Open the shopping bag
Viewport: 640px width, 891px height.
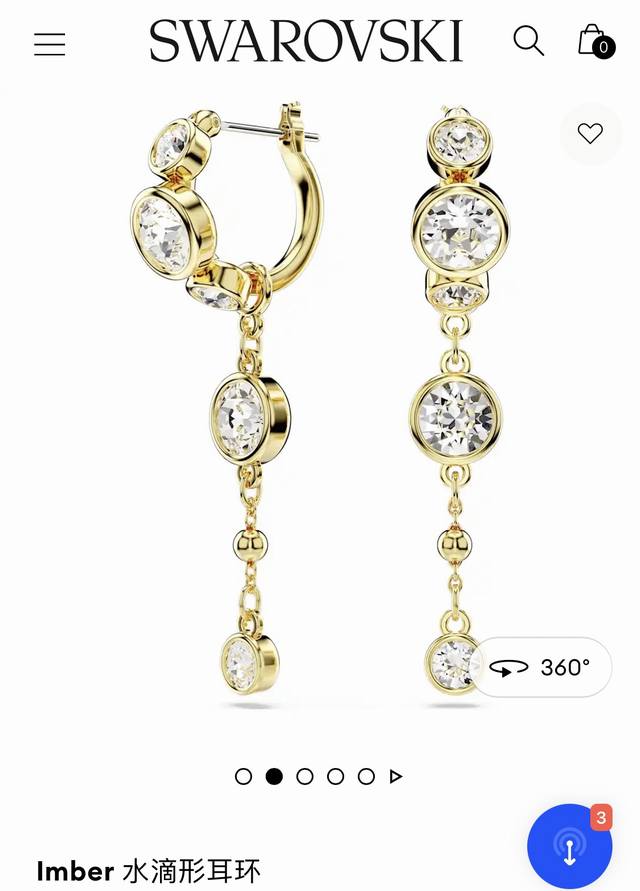click(x=593, y=41)
